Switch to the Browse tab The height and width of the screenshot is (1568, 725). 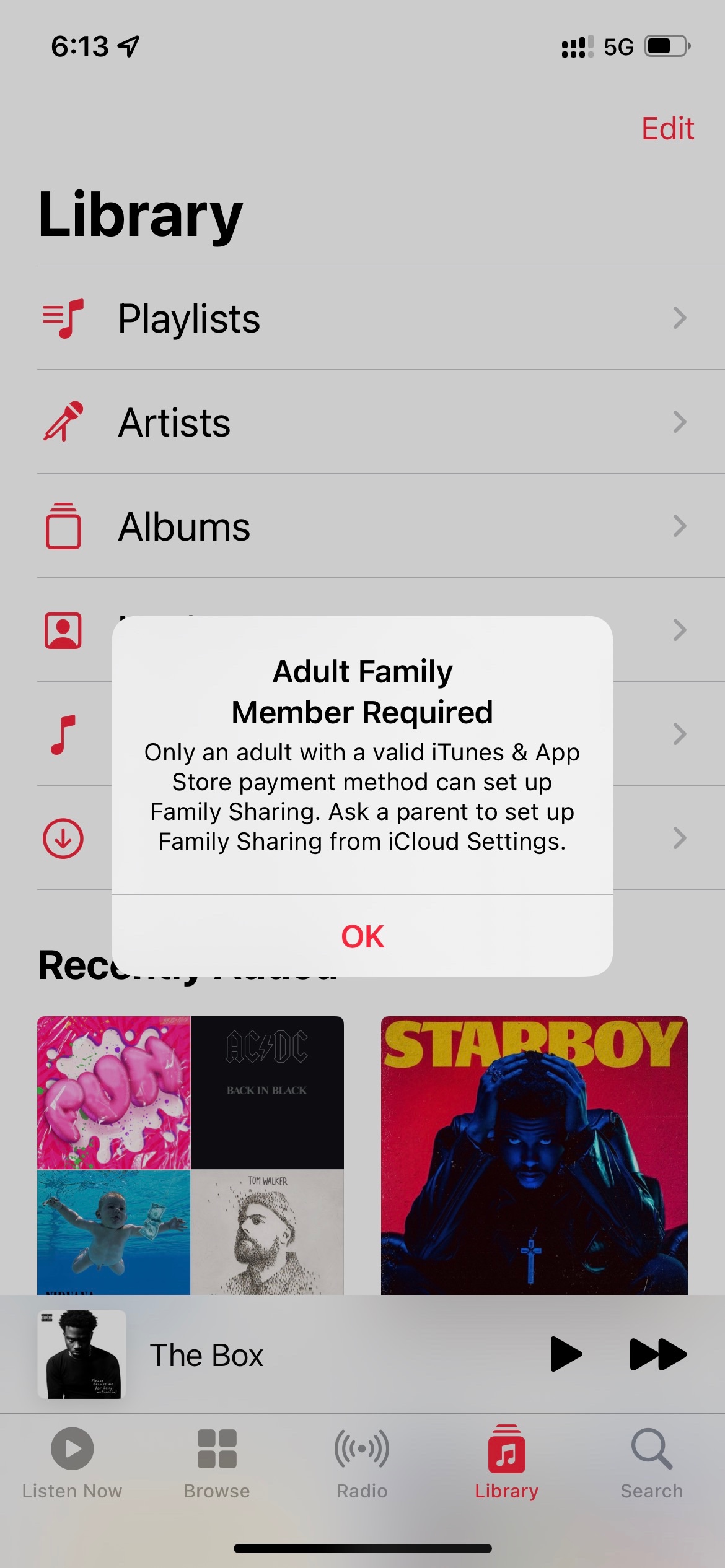click(217, 1463)
